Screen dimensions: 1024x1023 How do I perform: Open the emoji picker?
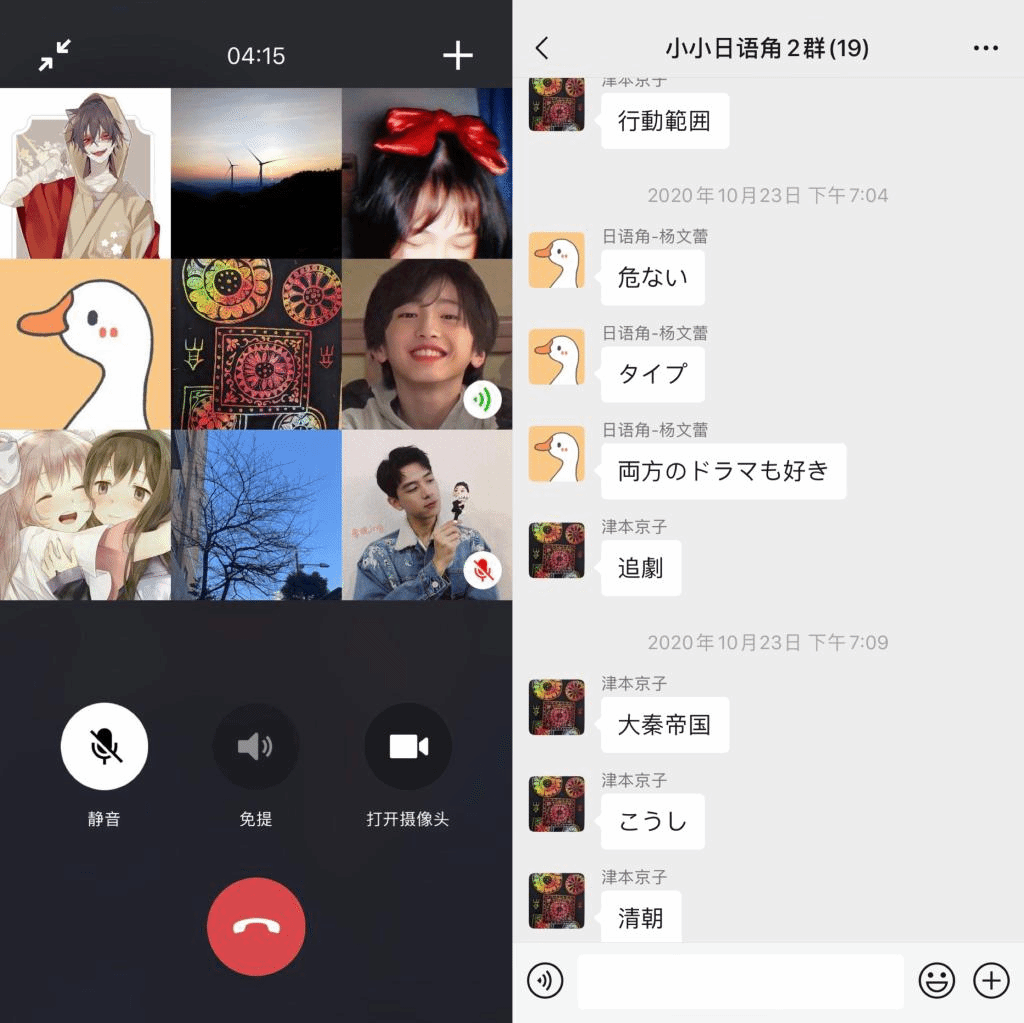tap(937, 981)
